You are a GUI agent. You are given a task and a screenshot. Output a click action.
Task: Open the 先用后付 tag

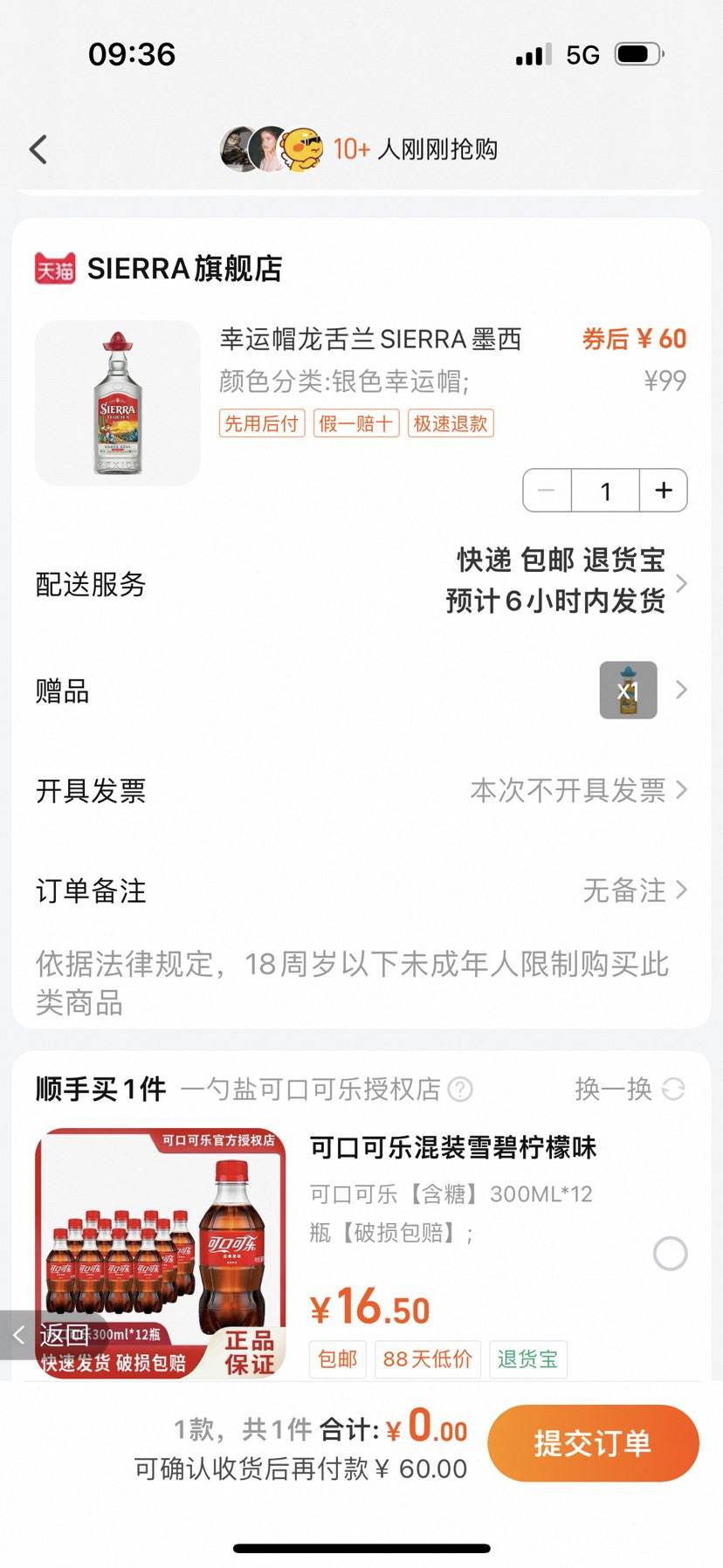pos(261,423)
